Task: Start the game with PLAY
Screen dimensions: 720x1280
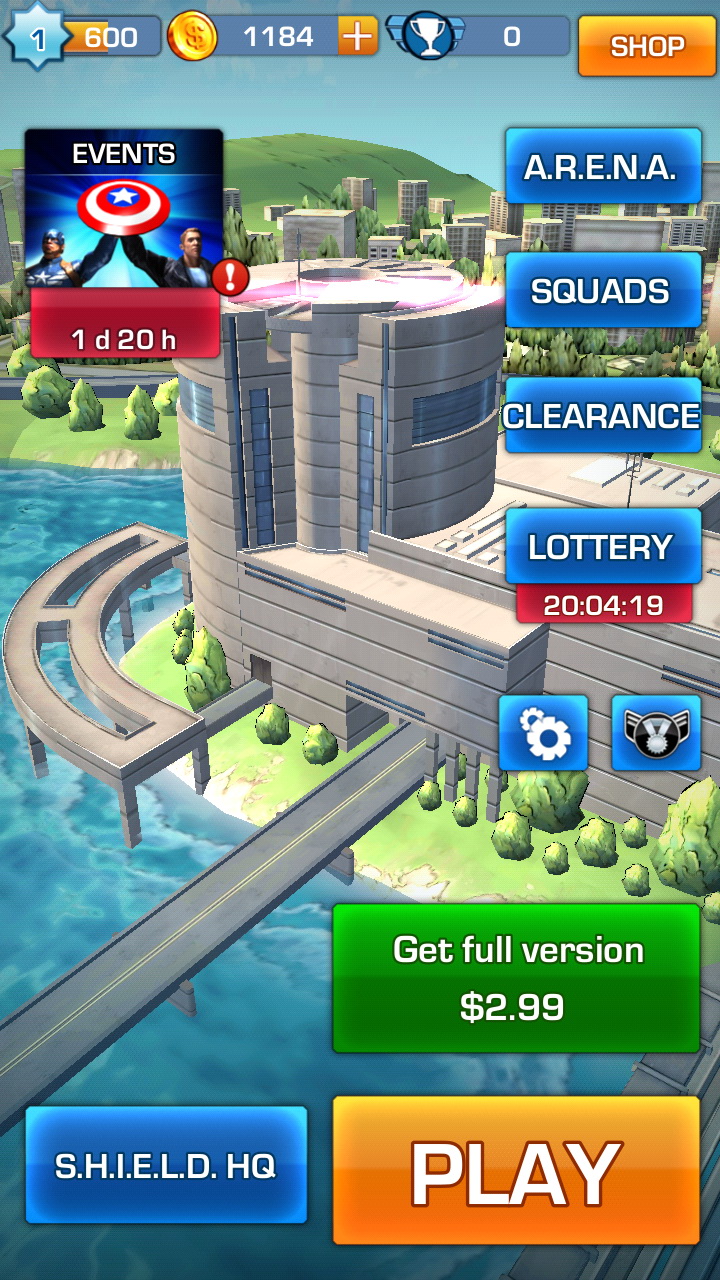Action: click(x=515, y=1170)
